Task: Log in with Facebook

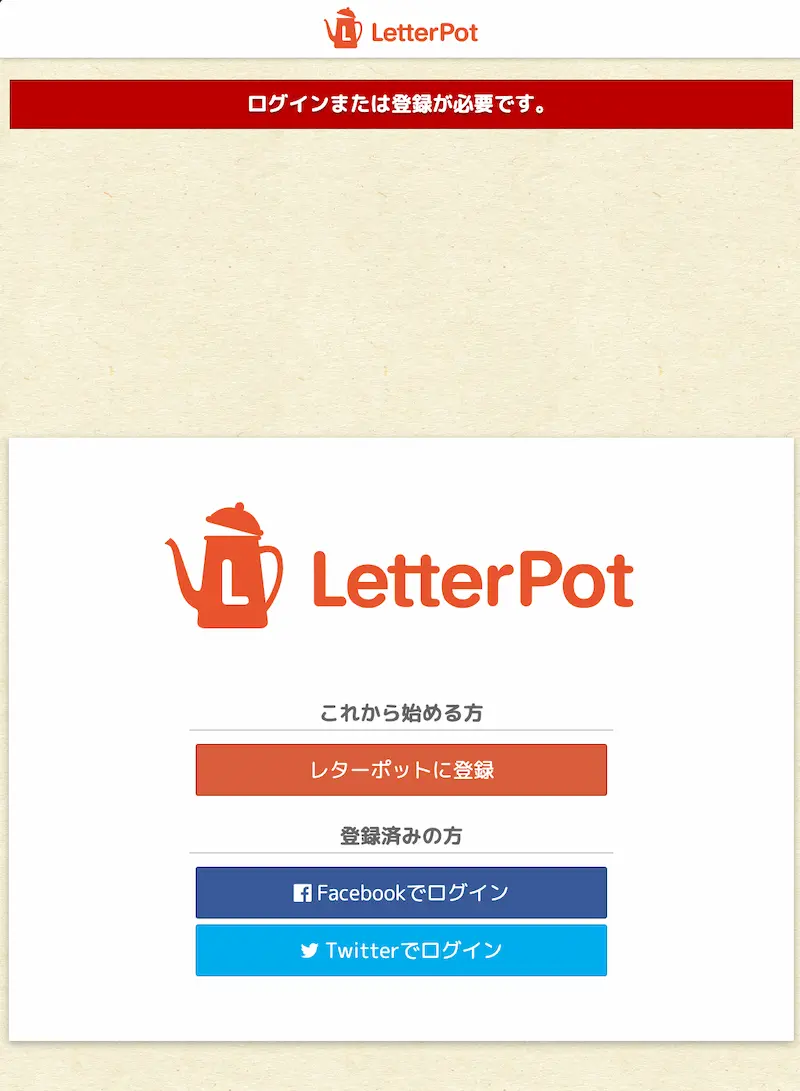Action: [x=401, y=893]
